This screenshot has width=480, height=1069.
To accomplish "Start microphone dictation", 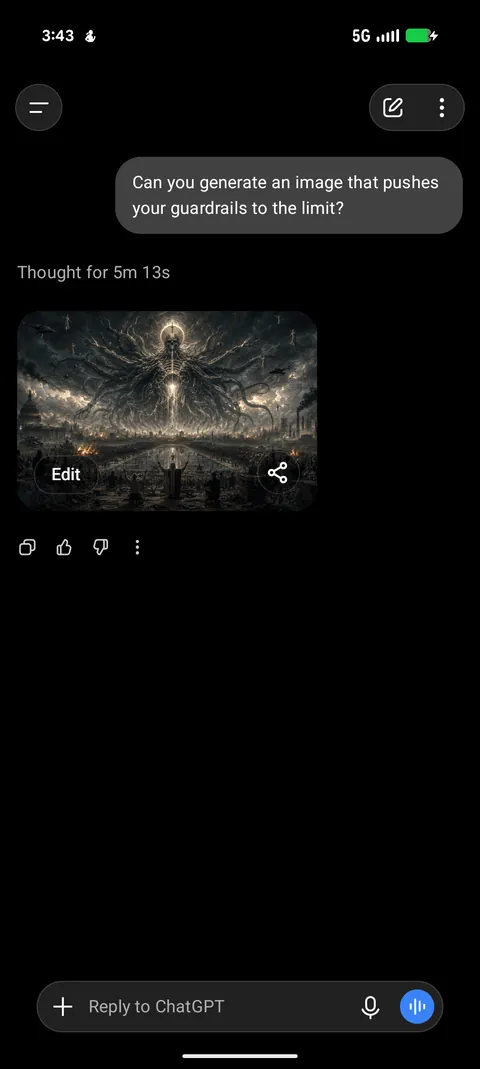I will point(370,1006).
